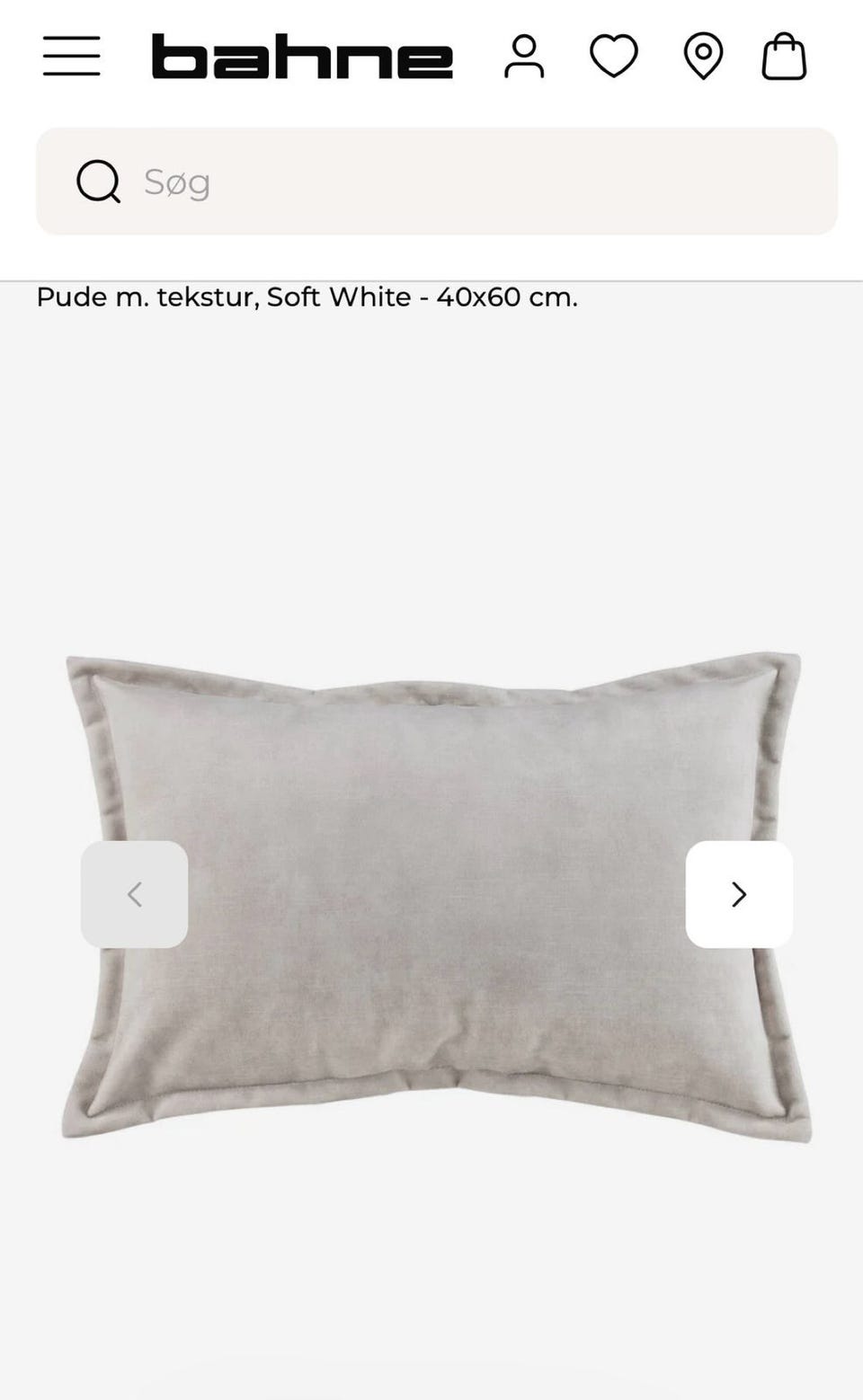Go to the bahne homepage logo
This screenshot has width=863, height=1400.
[302, 57]
